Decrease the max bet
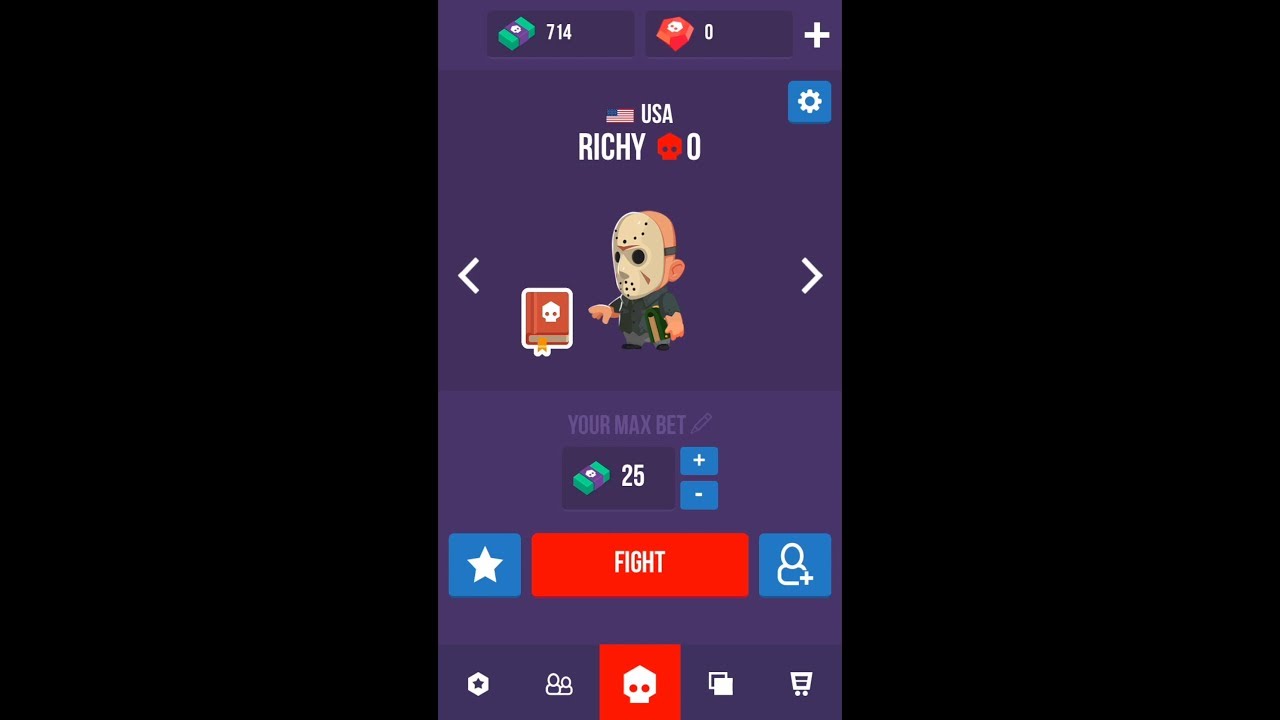The height and width of the screenshot is (720, 1280). (x=699, y=495)
